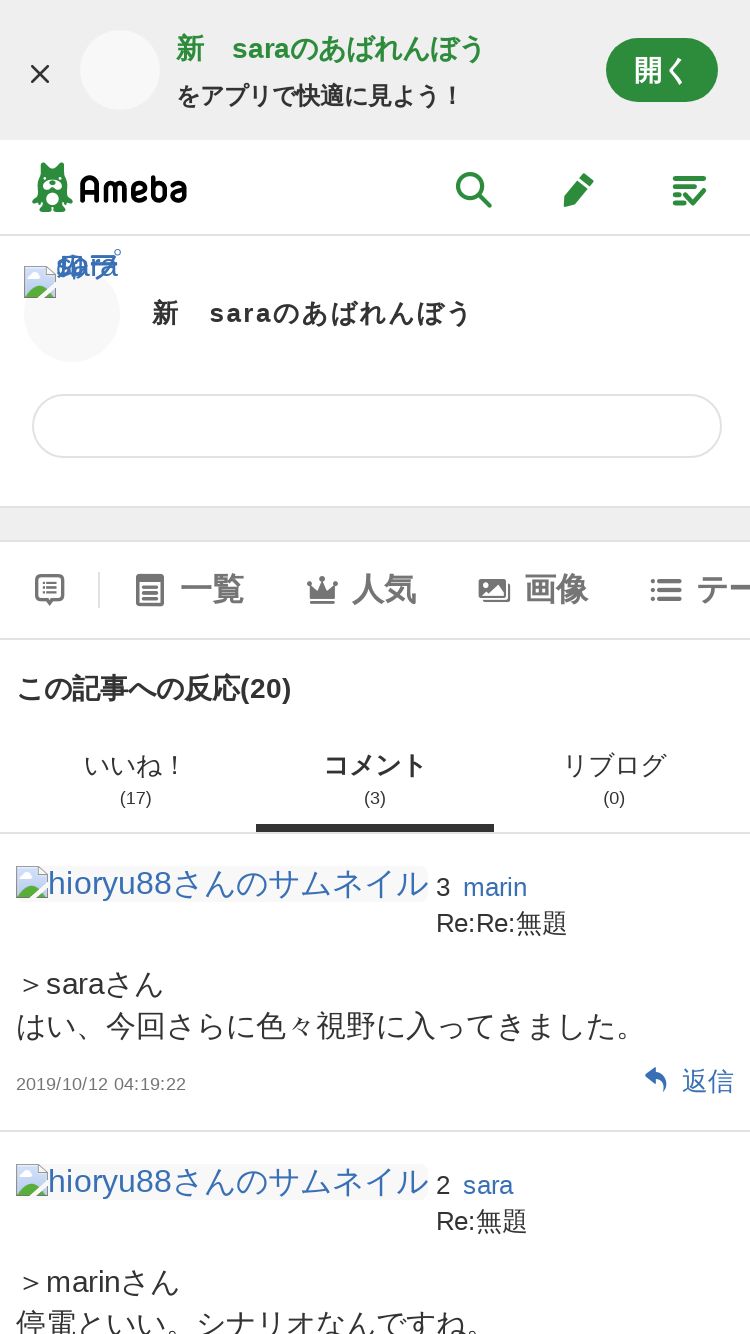Viewport: 750px width, 1334px height.
Task: Open the search magnifier icon
Action: click(x=473, y=189)
